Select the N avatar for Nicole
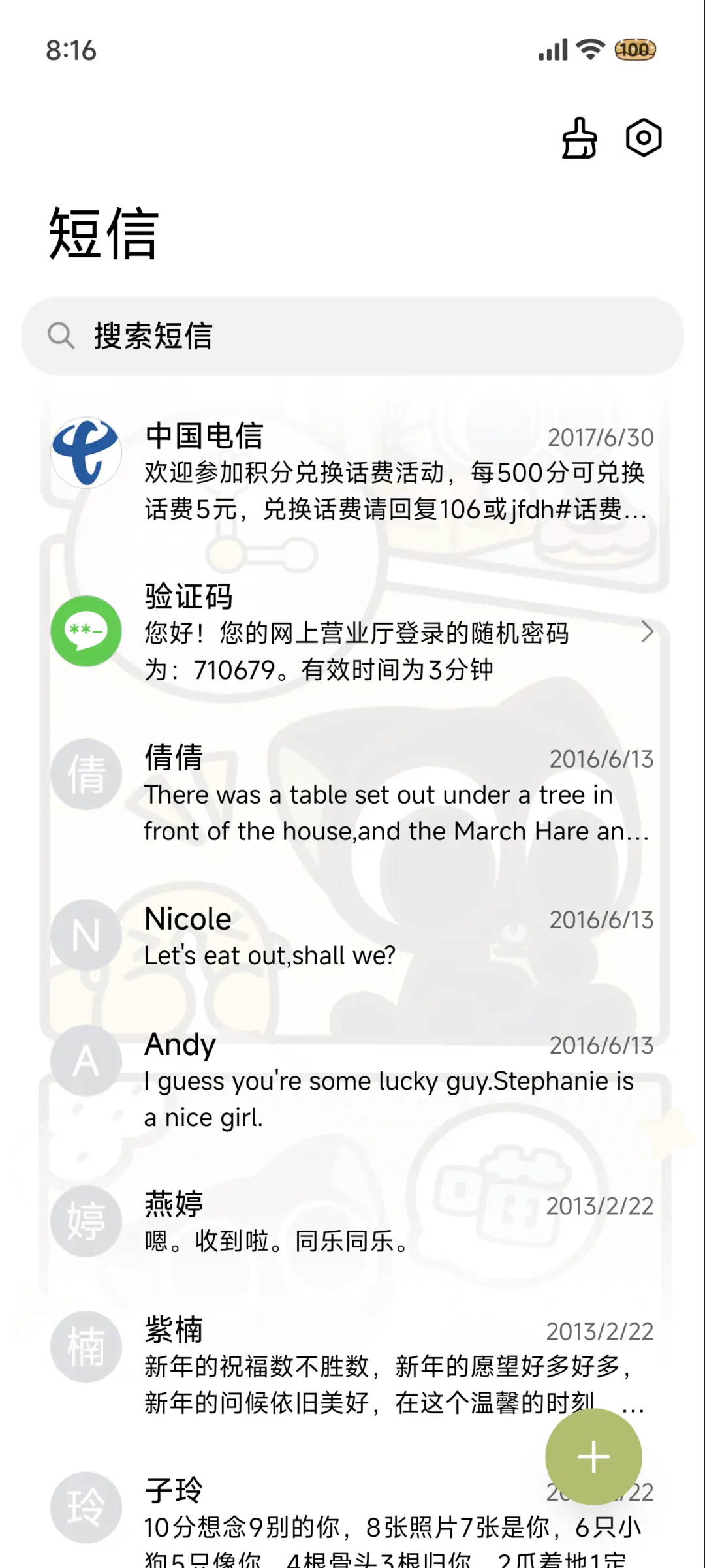This screenshot has height=1568, width=705. click(86, 933)
